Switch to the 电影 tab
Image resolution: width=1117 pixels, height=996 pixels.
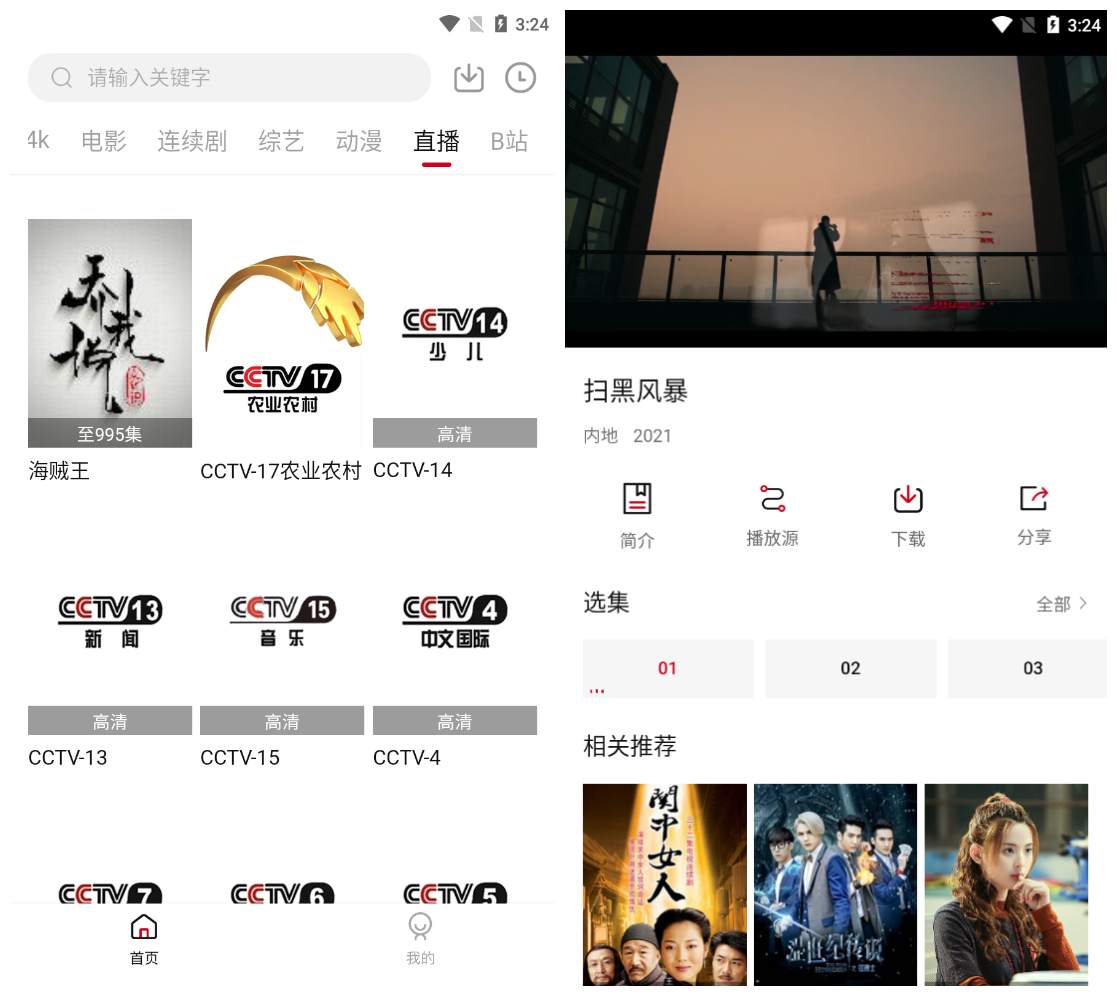pos(104,141)
